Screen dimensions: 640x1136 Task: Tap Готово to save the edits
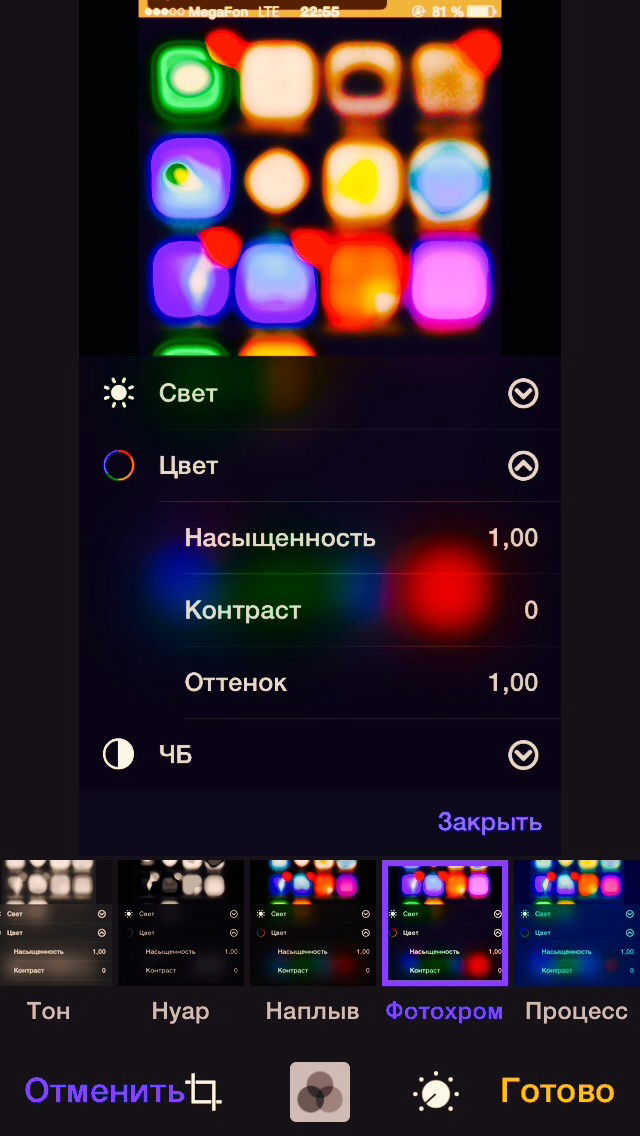[557, 1090]
